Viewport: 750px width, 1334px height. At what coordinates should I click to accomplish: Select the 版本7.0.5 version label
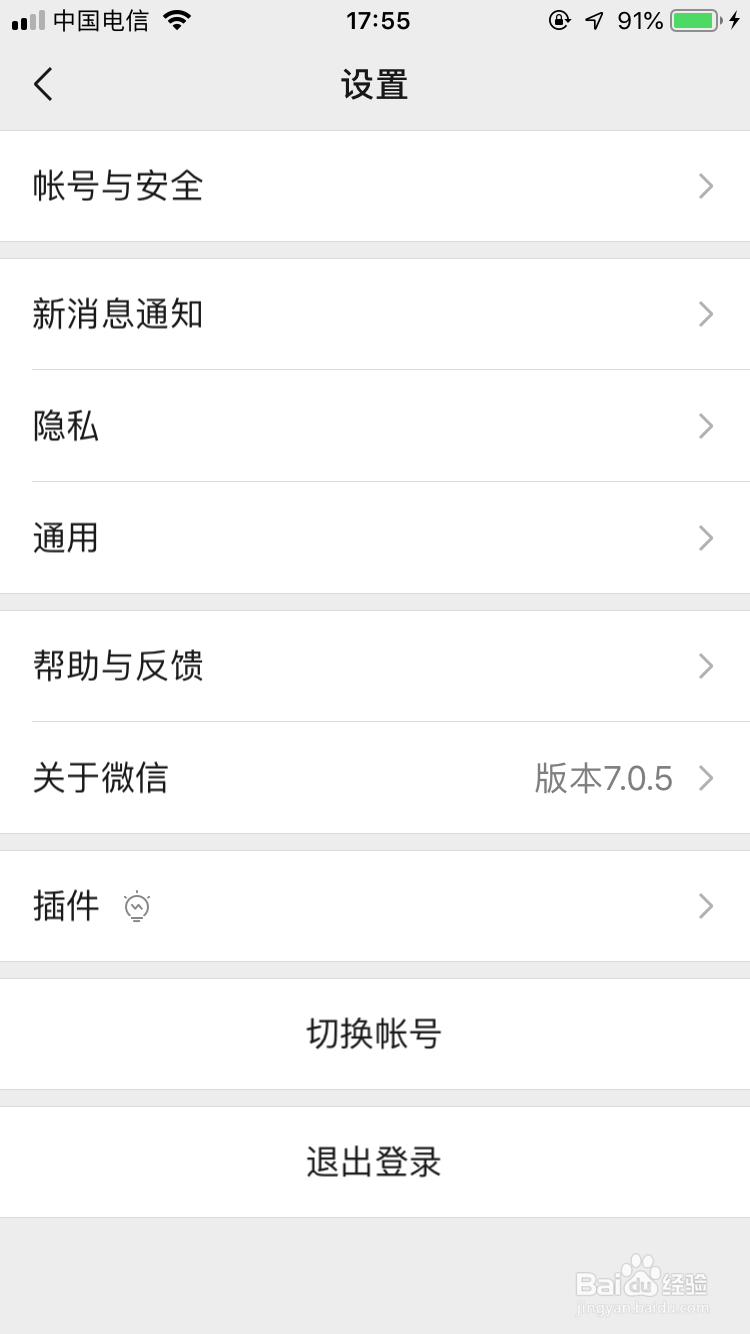click(606, 778)
